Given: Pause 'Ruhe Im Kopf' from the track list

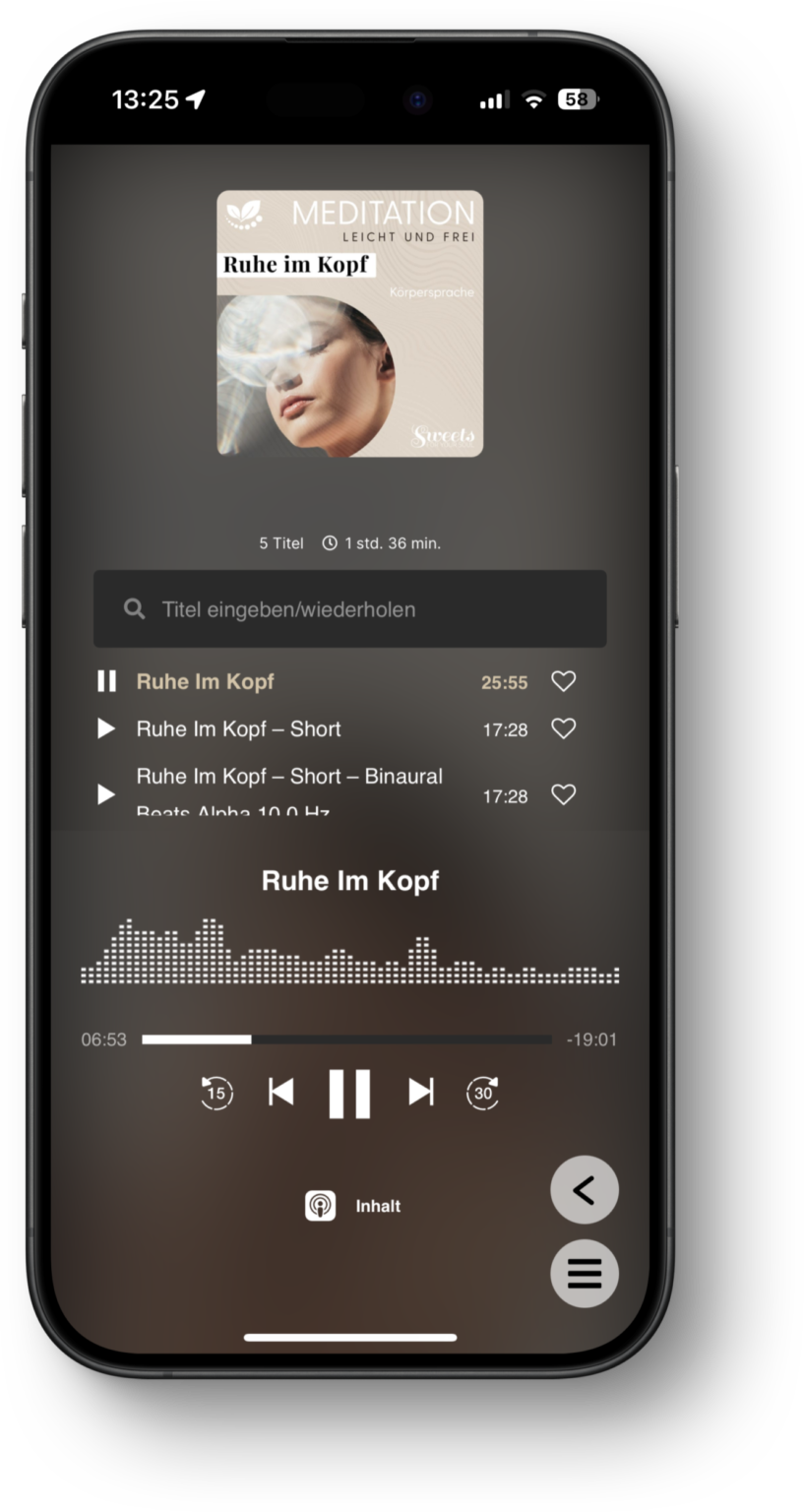Looking at the screenshot, I should click(x=106, y=681).
